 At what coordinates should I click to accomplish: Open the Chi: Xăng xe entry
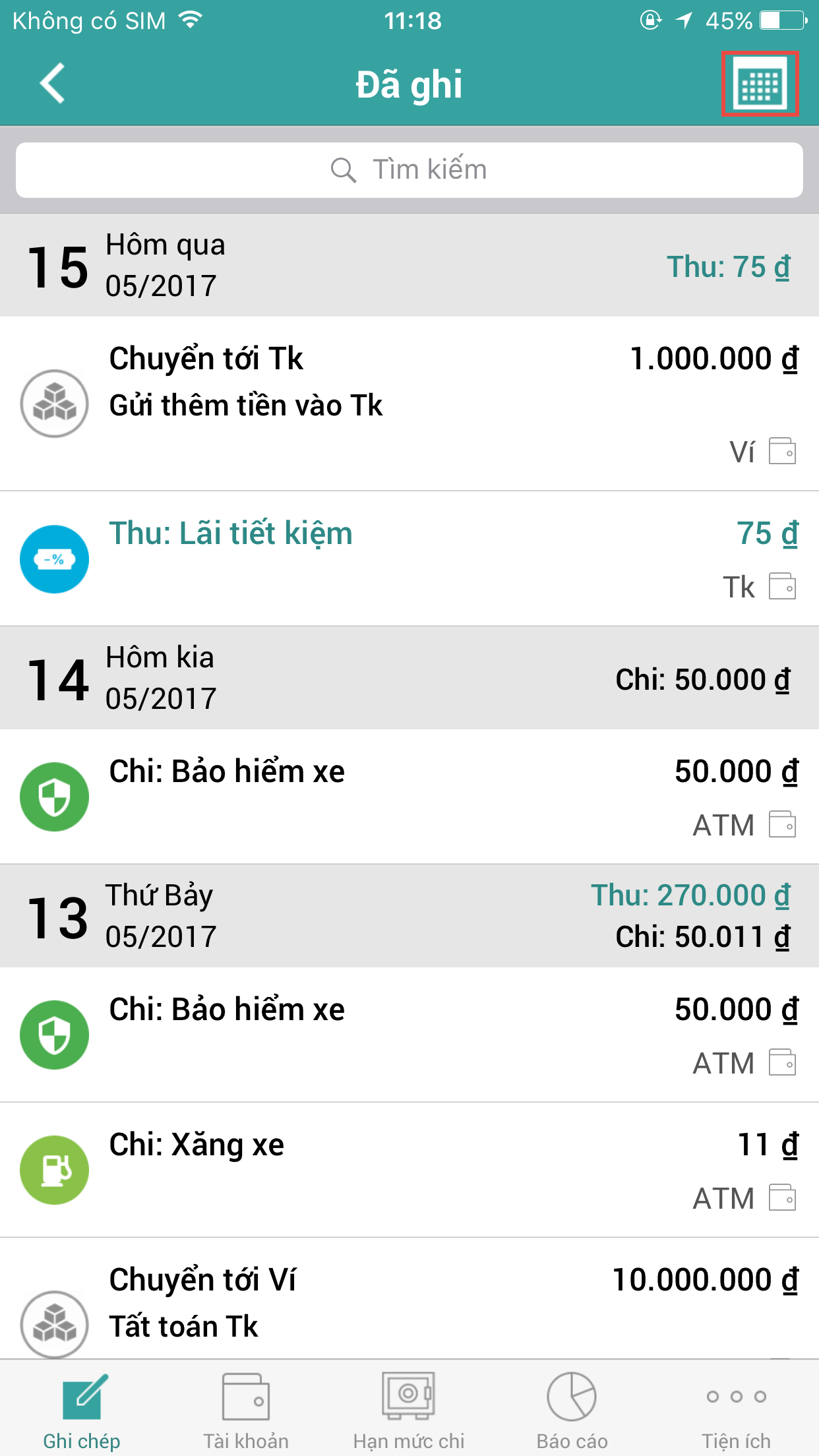tap(409, 1170)
